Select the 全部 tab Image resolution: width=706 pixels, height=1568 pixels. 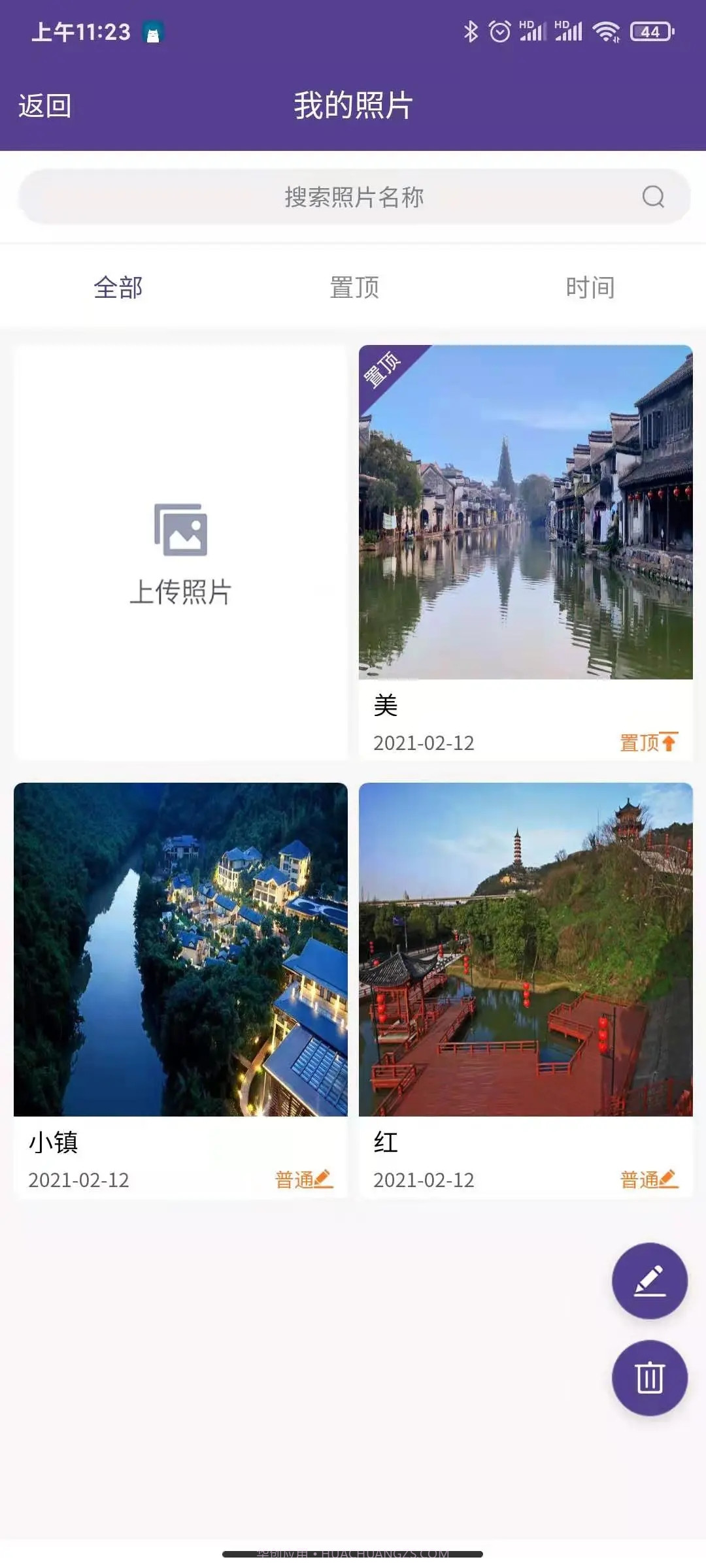pos(118,286)
